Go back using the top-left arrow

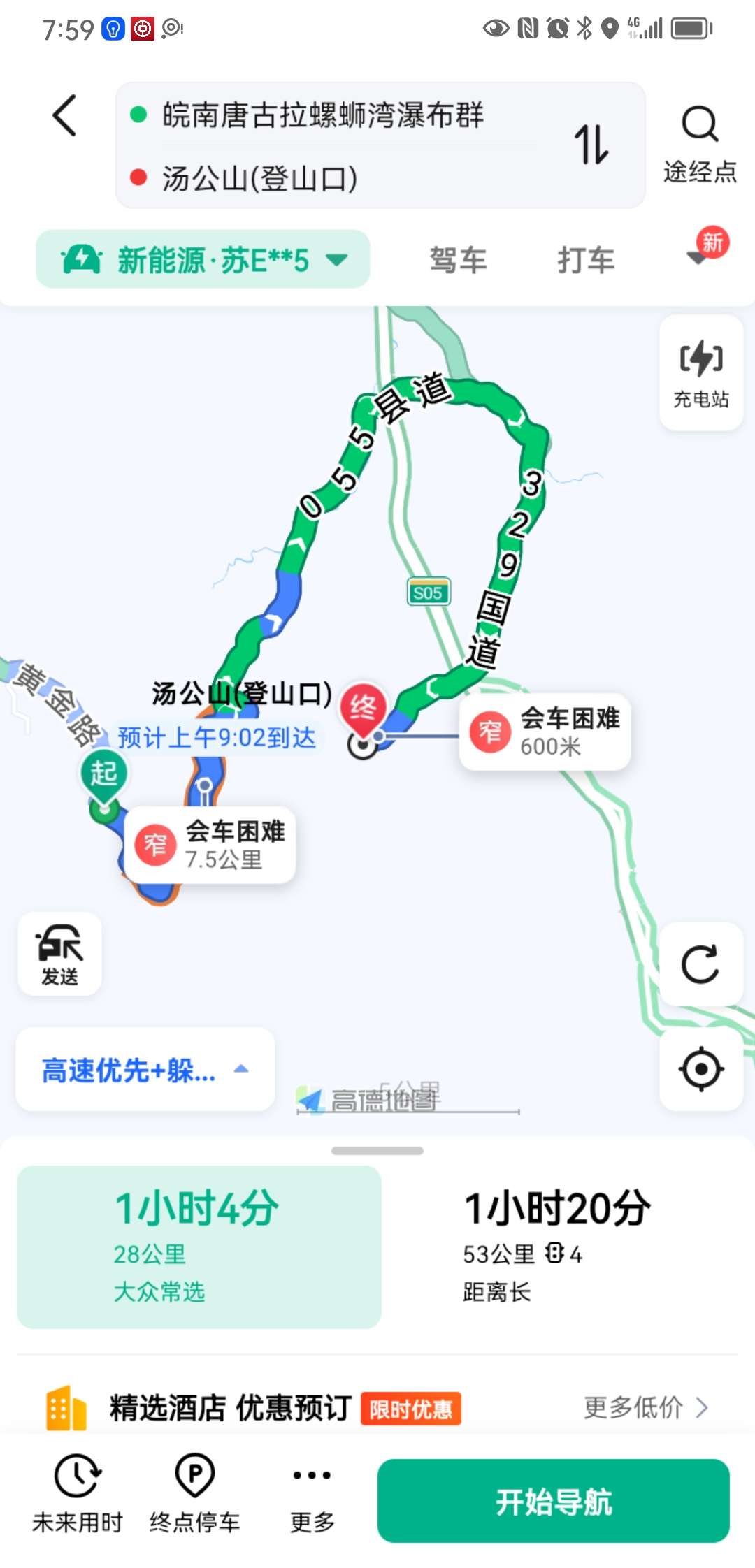[64, 115]
